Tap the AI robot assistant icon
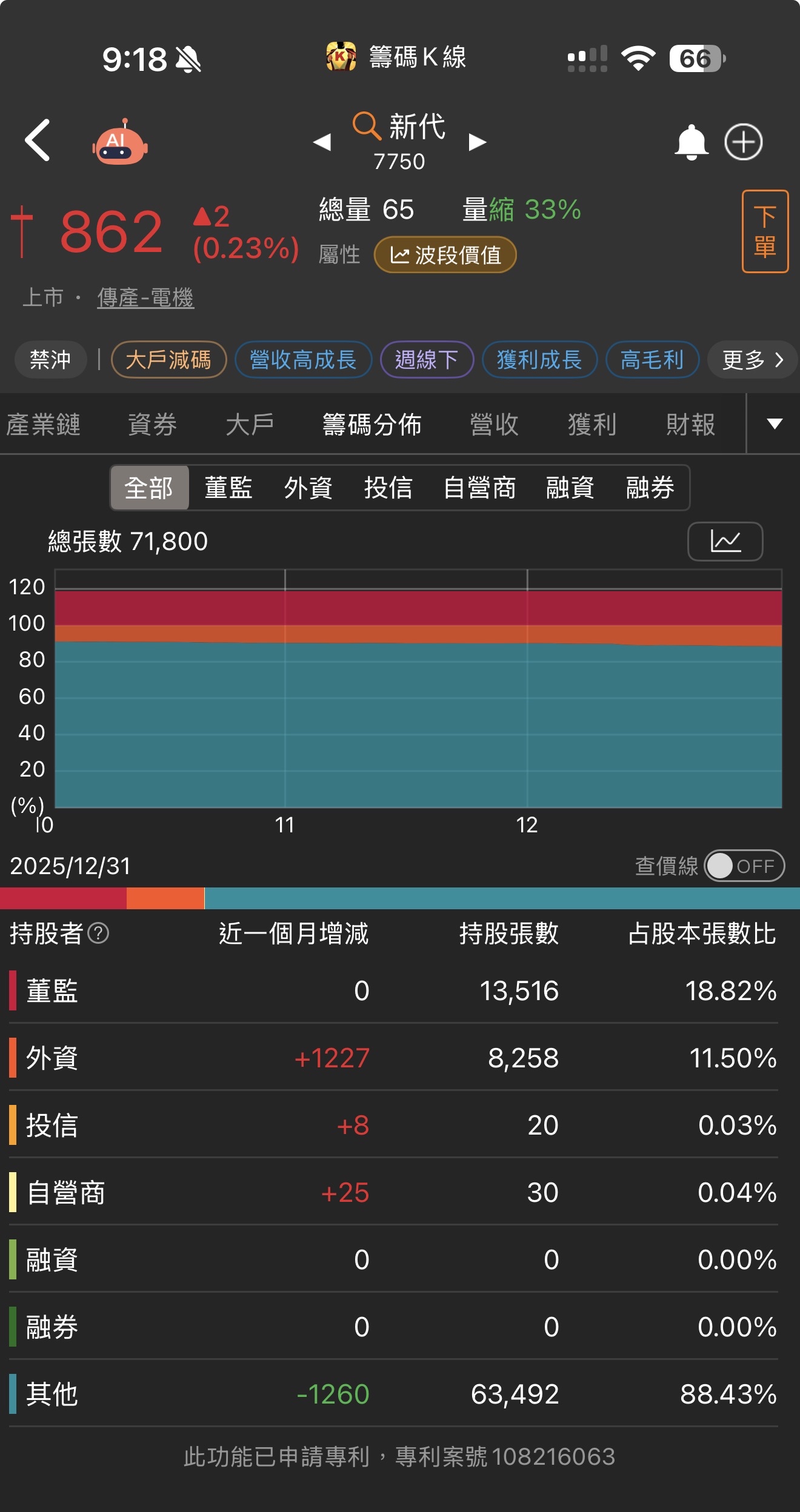 point(119,140)
